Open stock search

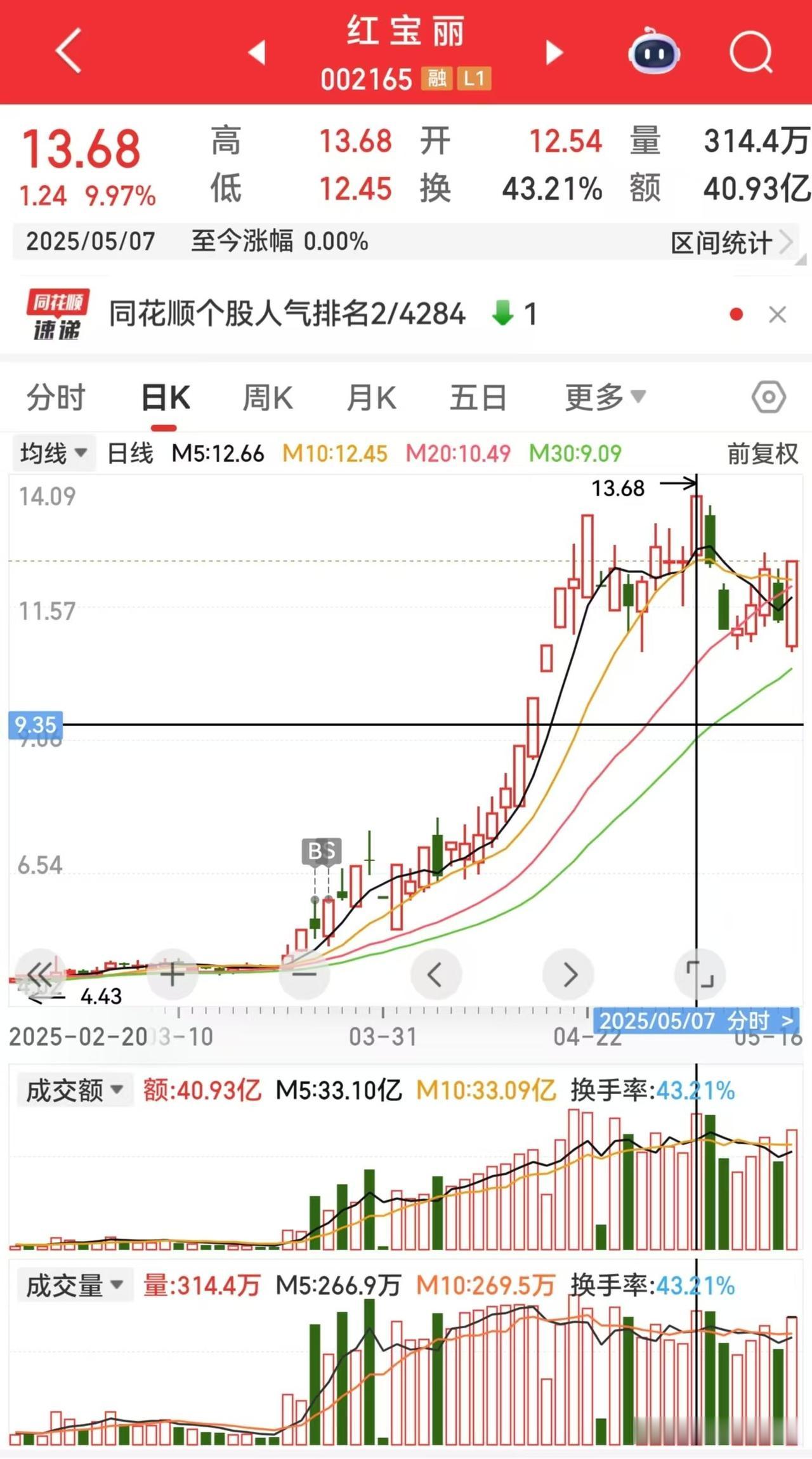pos(751,52)
